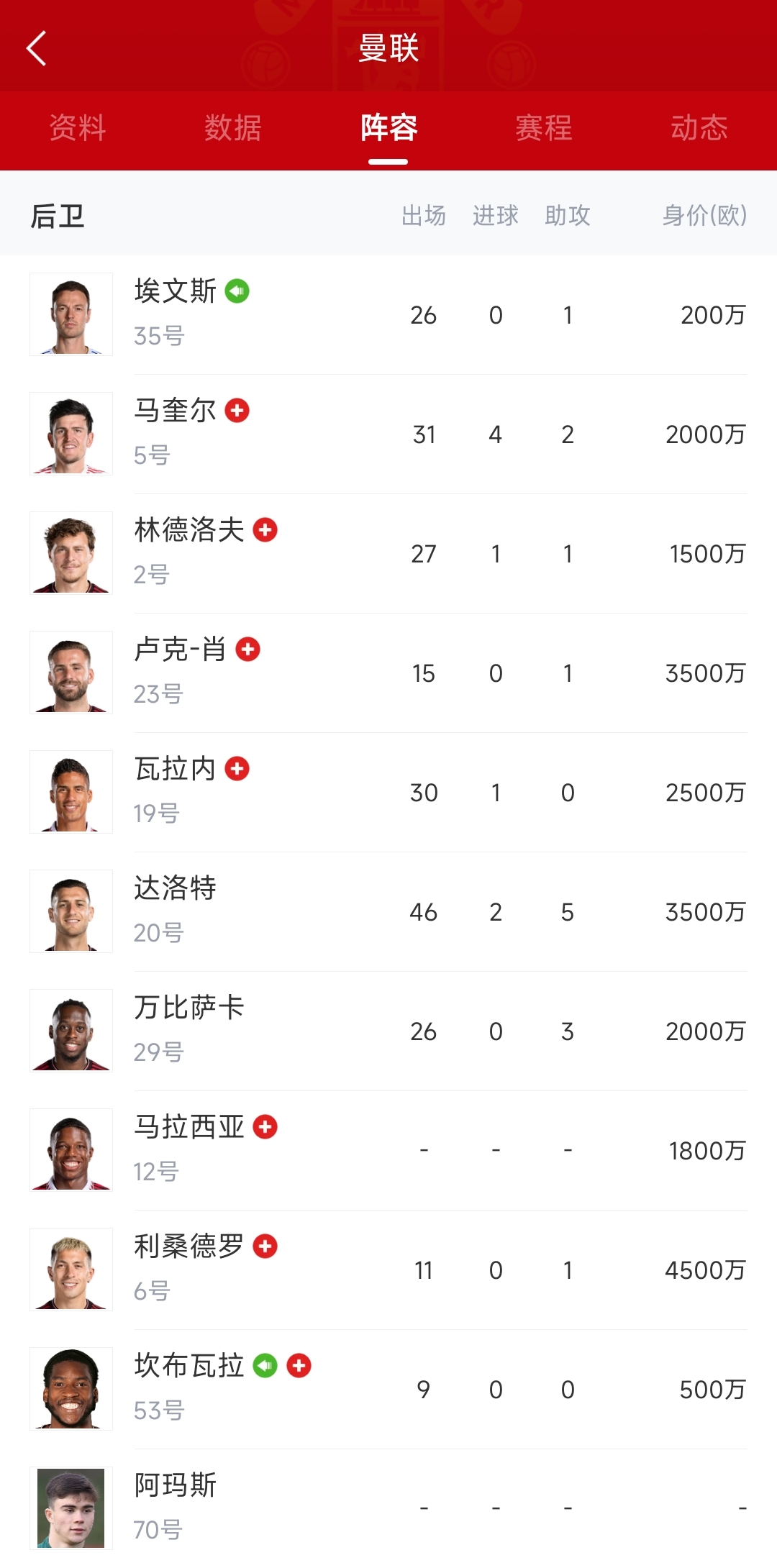Switch to the 资料 tab

[x=78, y=128]
